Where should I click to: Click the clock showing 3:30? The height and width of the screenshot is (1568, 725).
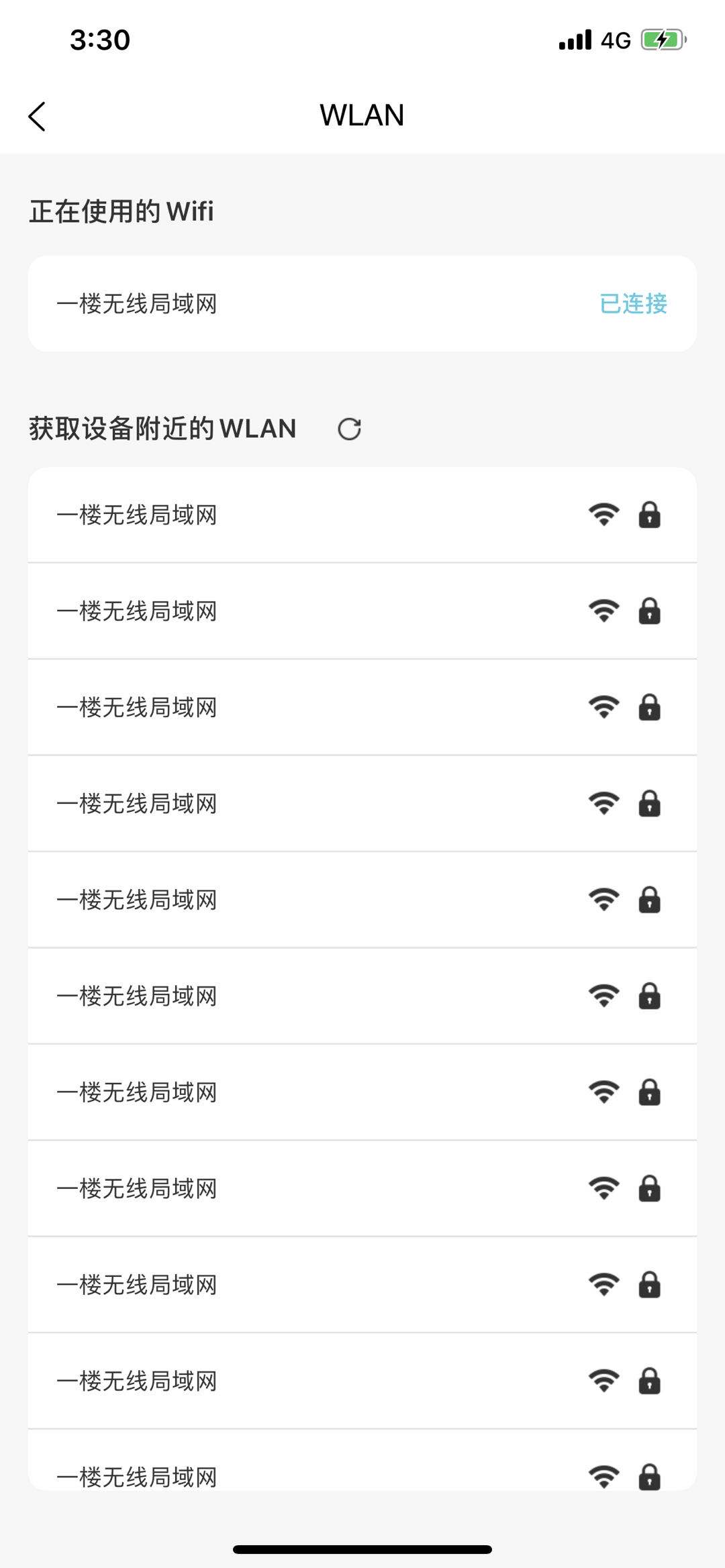point(99,40)
